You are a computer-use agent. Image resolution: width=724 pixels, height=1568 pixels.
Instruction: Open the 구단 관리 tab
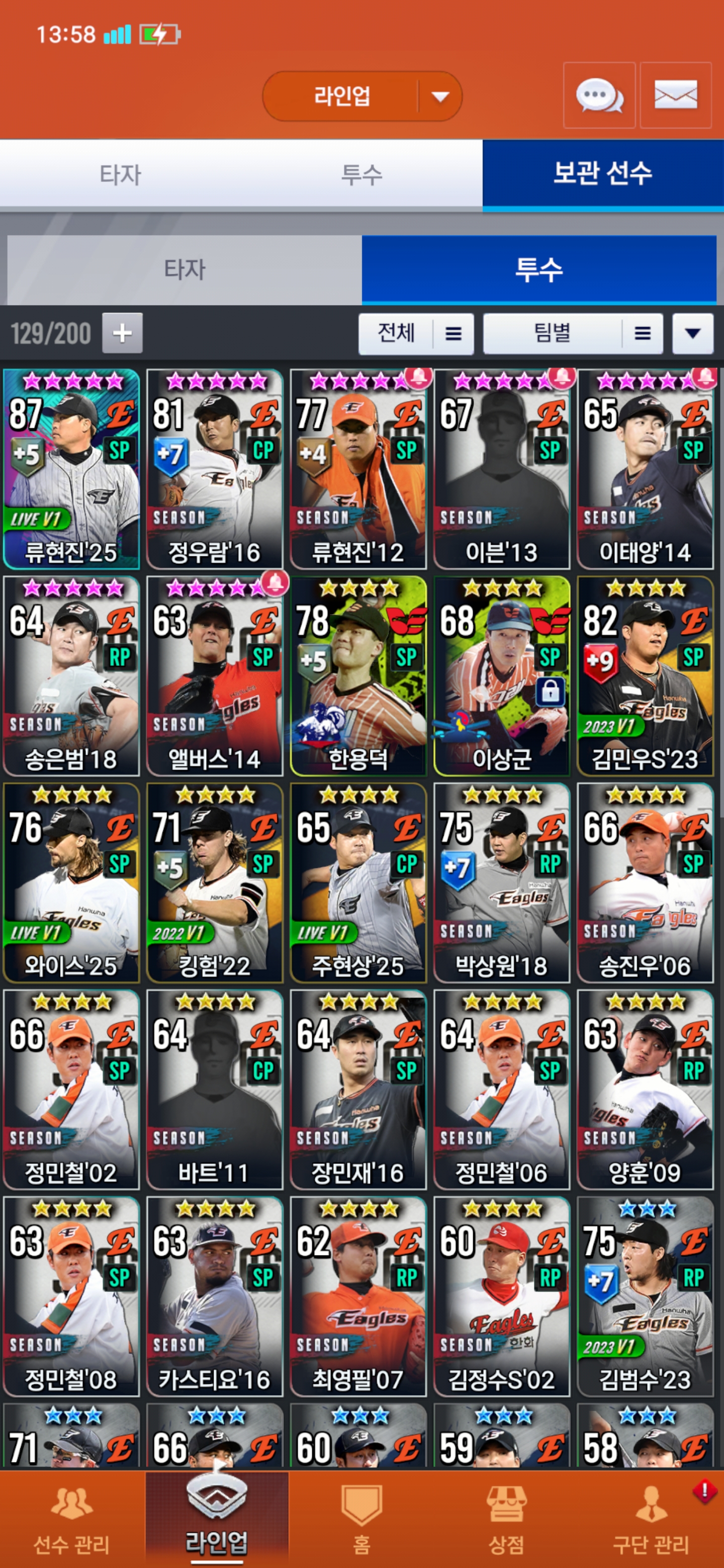pos(650,1519)
